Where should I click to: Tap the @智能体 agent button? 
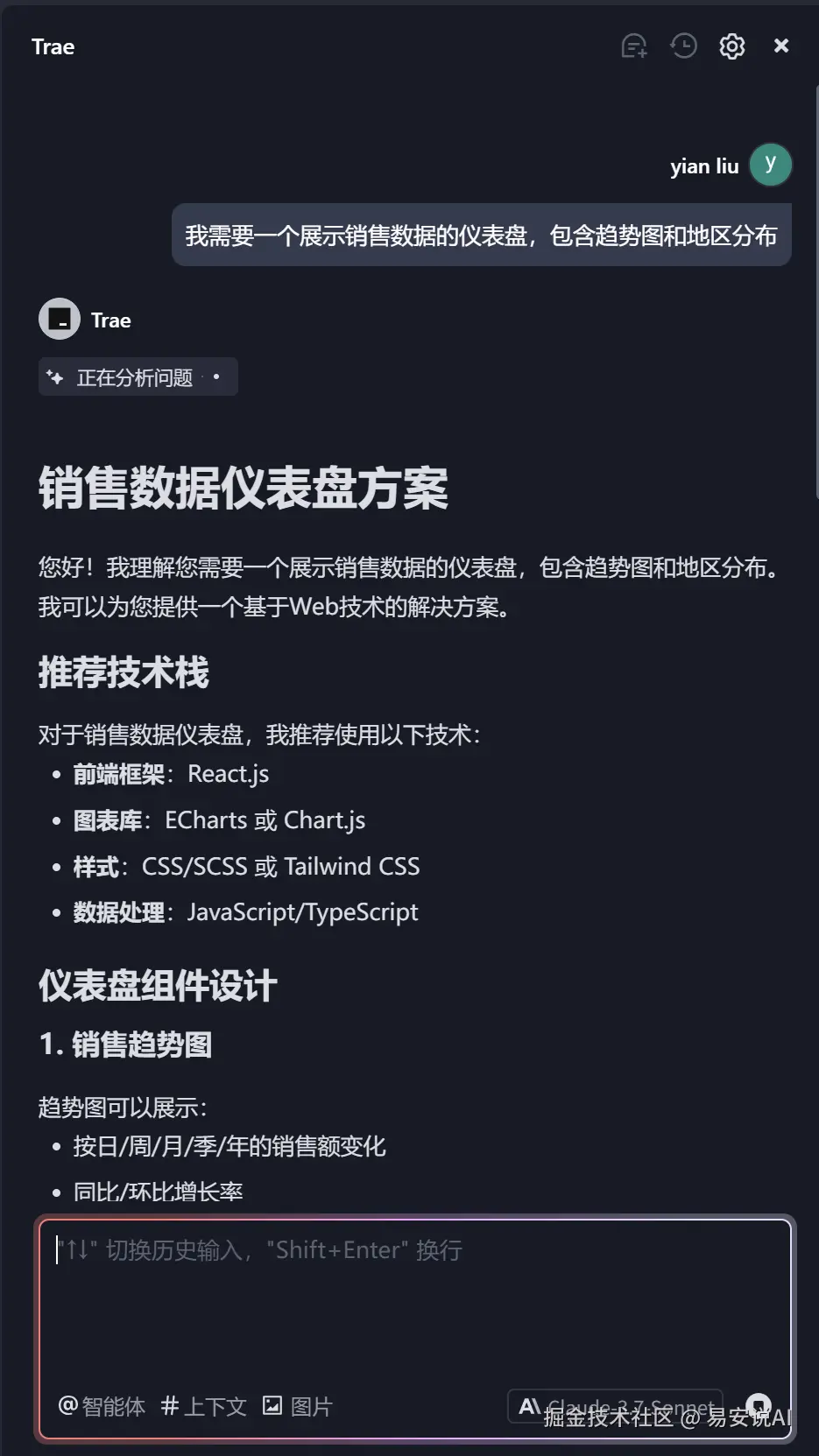(x=102, y=1406)
